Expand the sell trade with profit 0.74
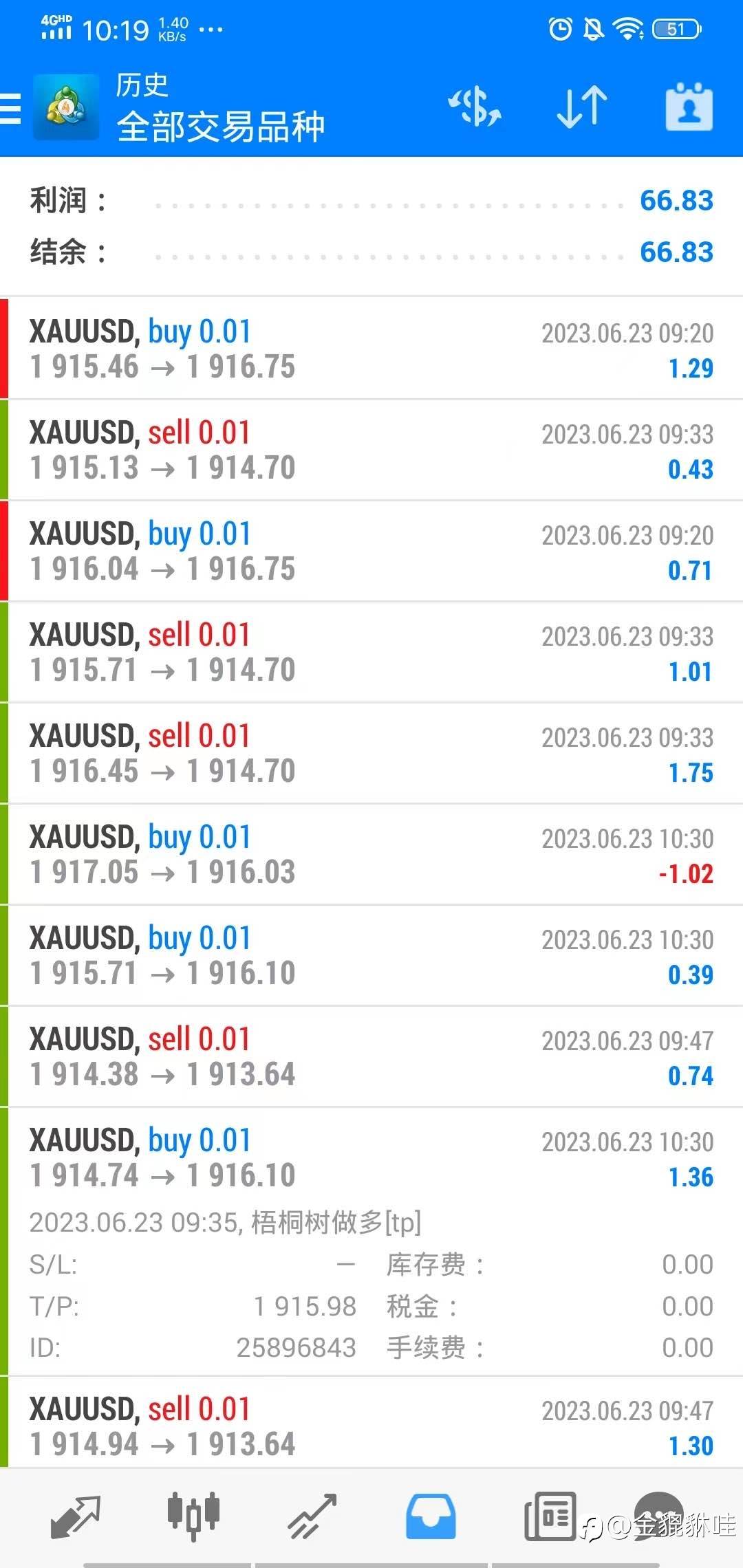Viewport: 743px width, 1568px height. 371,1057
